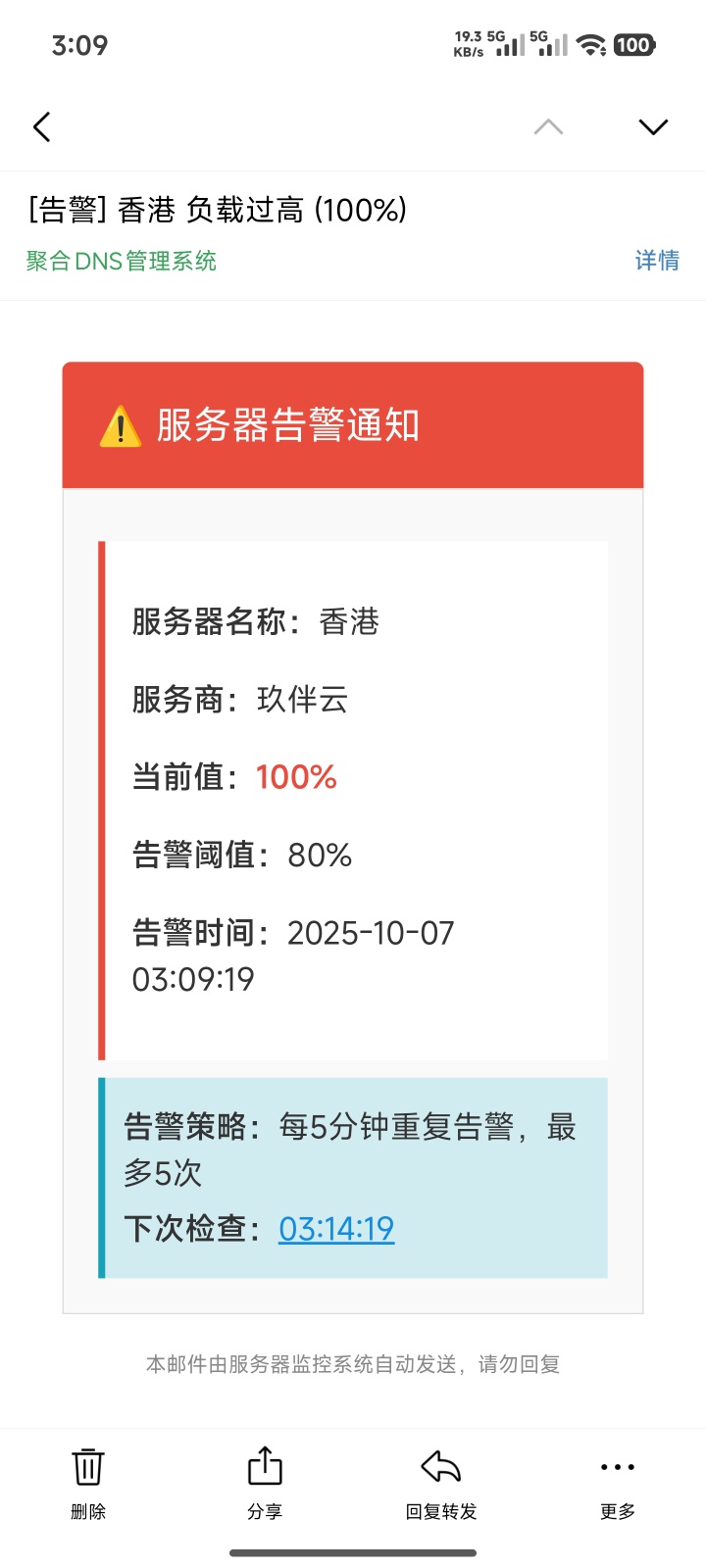Tap the warning triangle in the red banner
This screenshot has height=1568, width=706.
click(119, 425)
